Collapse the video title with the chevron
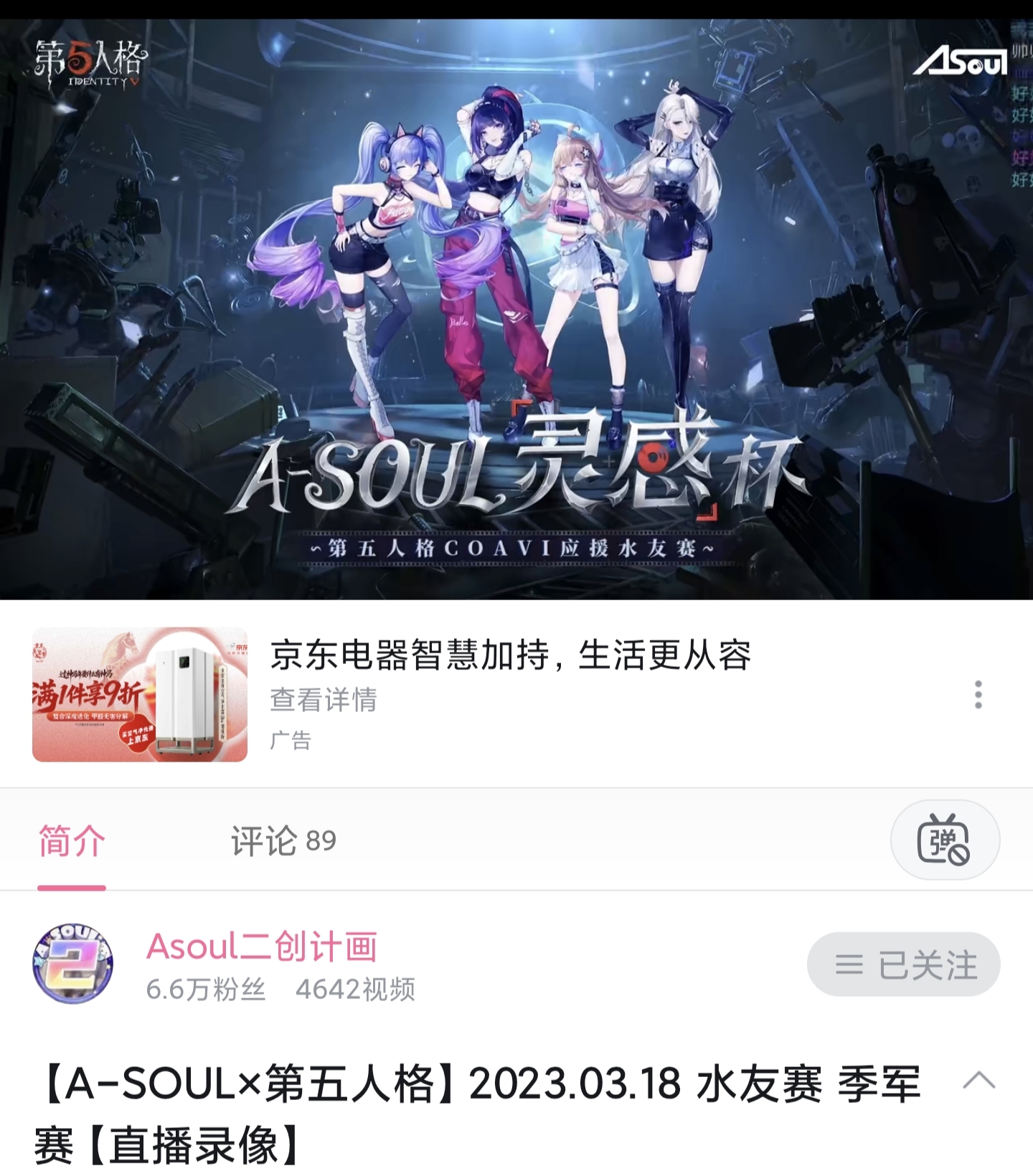The image size is (1033, 1176). point(978,1080)
